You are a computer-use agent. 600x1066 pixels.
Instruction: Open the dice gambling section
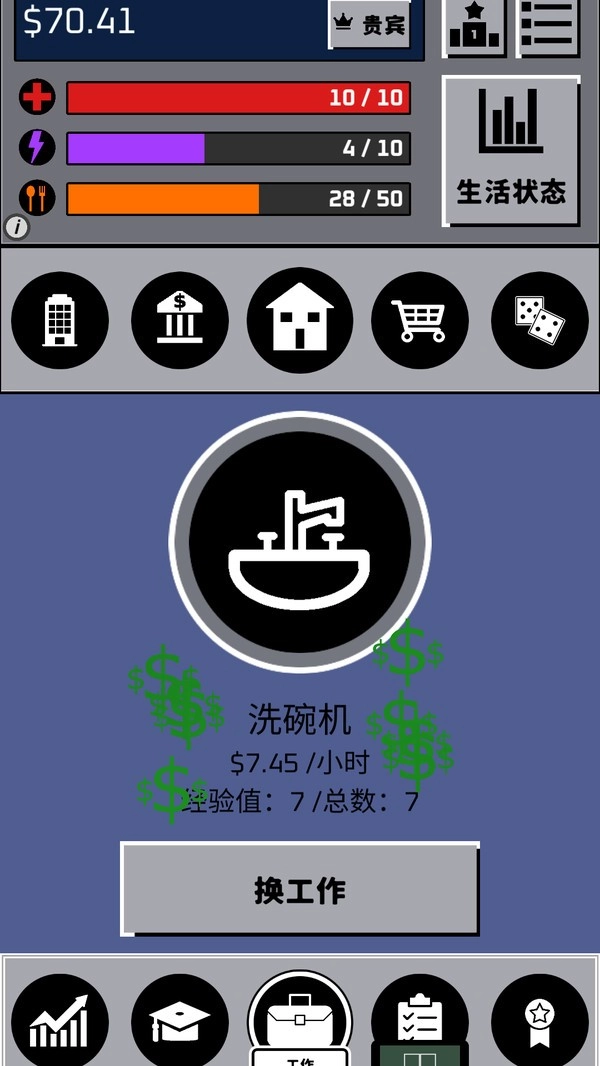[x=540, y=321]
